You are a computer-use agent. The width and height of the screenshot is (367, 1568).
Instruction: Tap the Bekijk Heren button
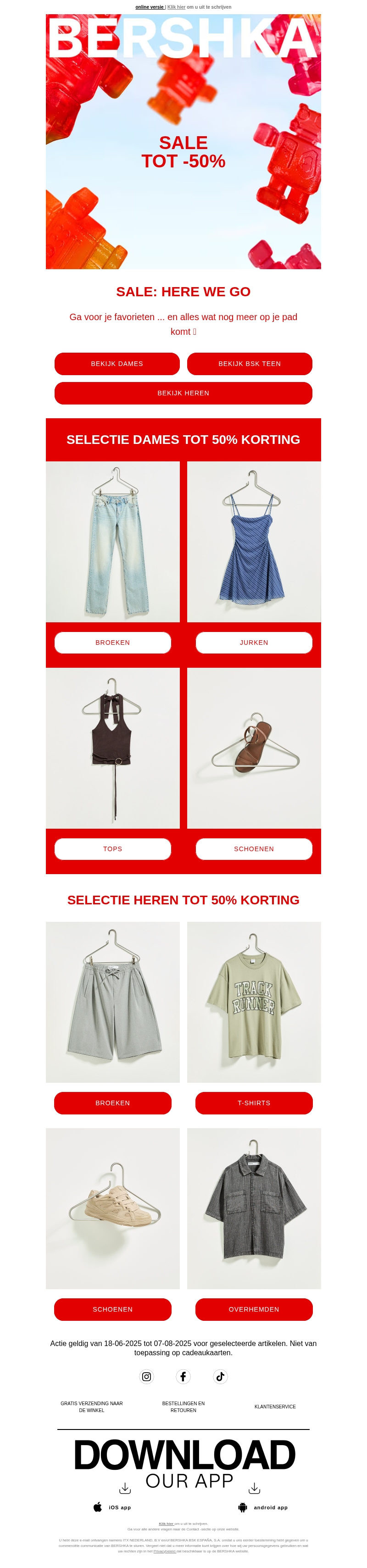(183, 393)
